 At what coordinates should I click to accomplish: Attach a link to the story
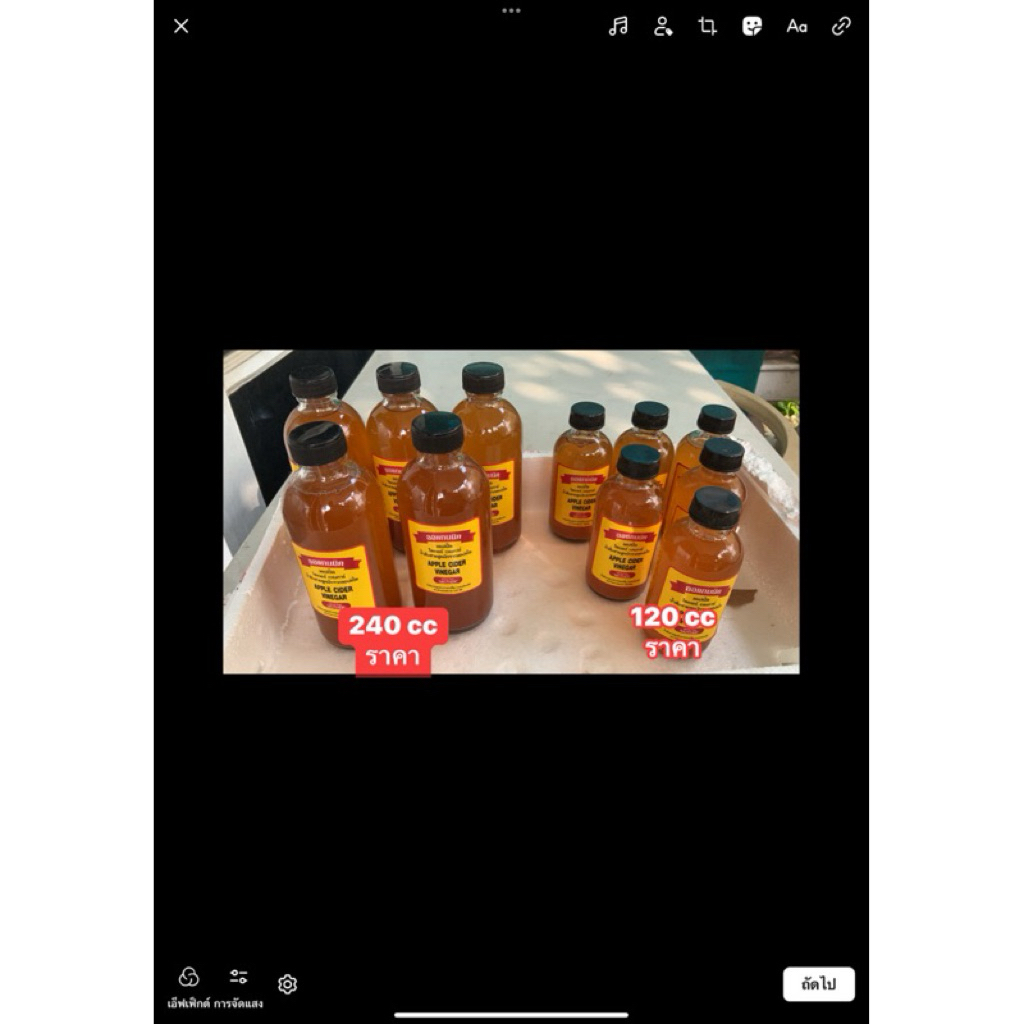coord(841,26)
